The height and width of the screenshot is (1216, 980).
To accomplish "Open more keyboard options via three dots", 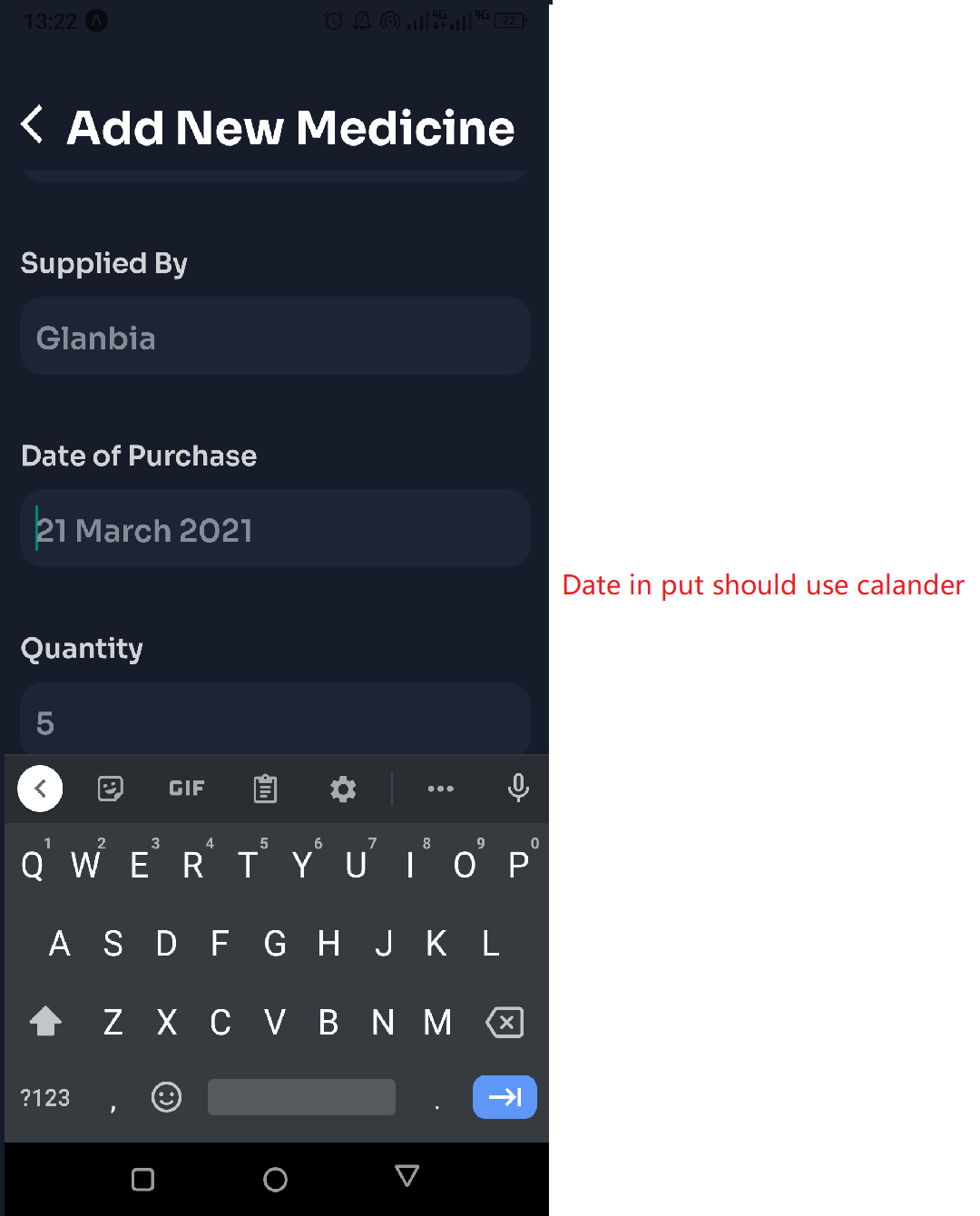I will [441, 789].
